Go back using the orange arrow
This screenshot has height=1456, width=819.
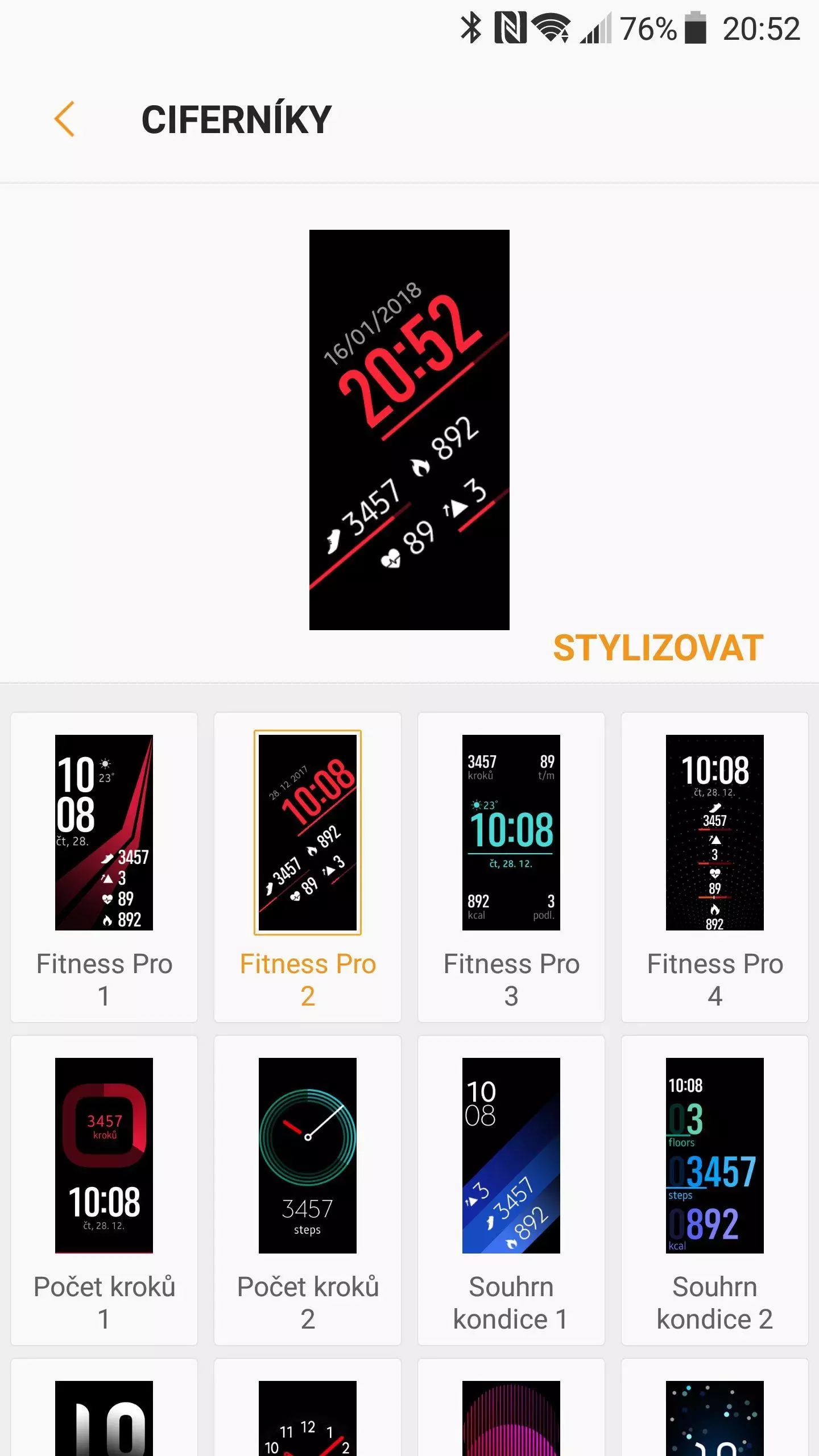click(x=64, y=119)
